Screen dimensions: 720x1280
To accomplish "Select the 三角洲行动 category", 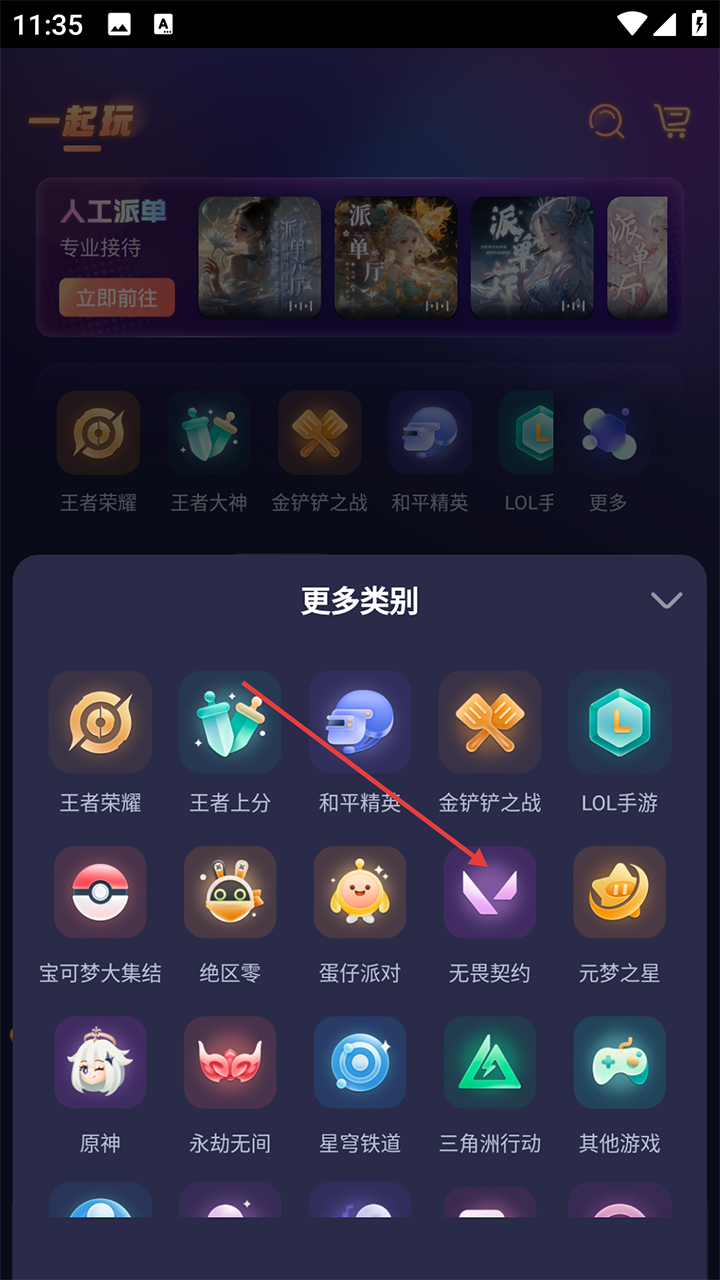I will pyautogui.click(x=490, y=1062).
